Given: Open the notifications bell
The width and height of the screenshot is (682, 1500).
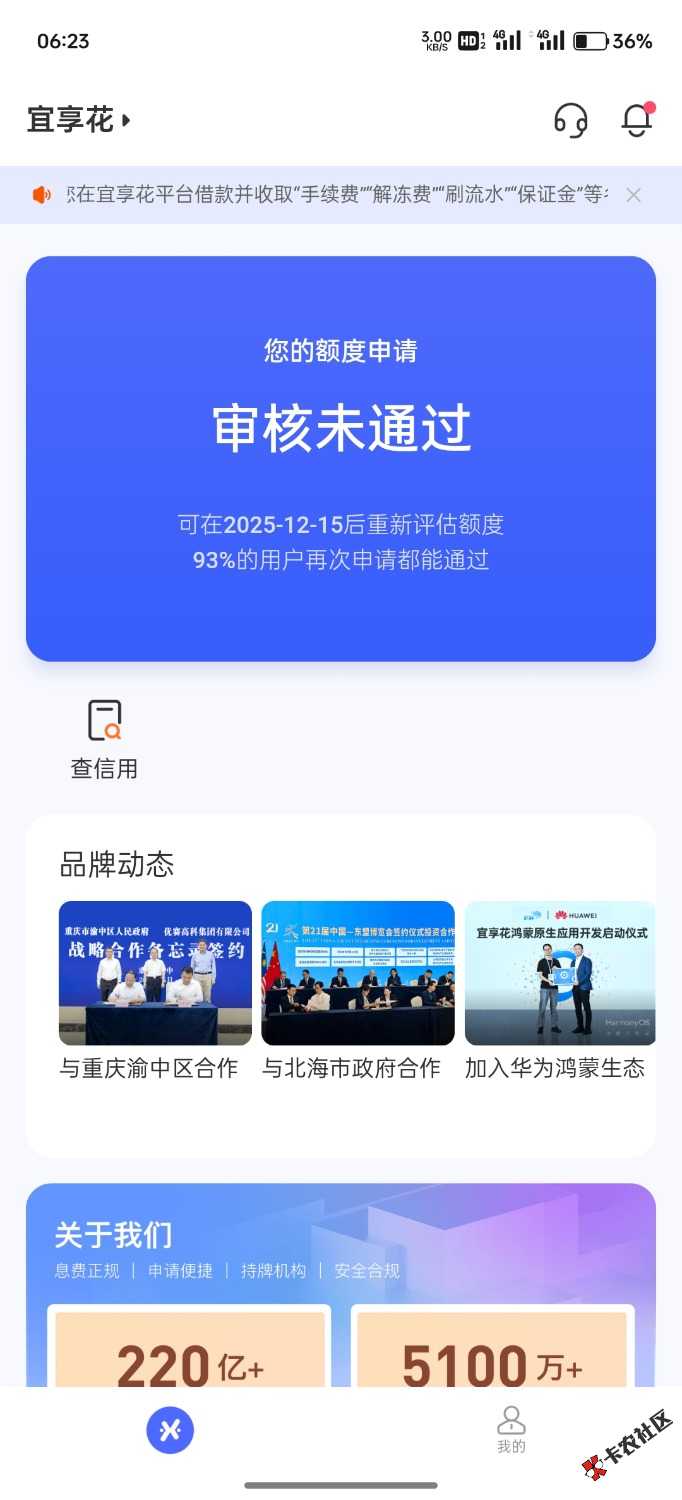Looking at the screenshot, I should 636,120.
